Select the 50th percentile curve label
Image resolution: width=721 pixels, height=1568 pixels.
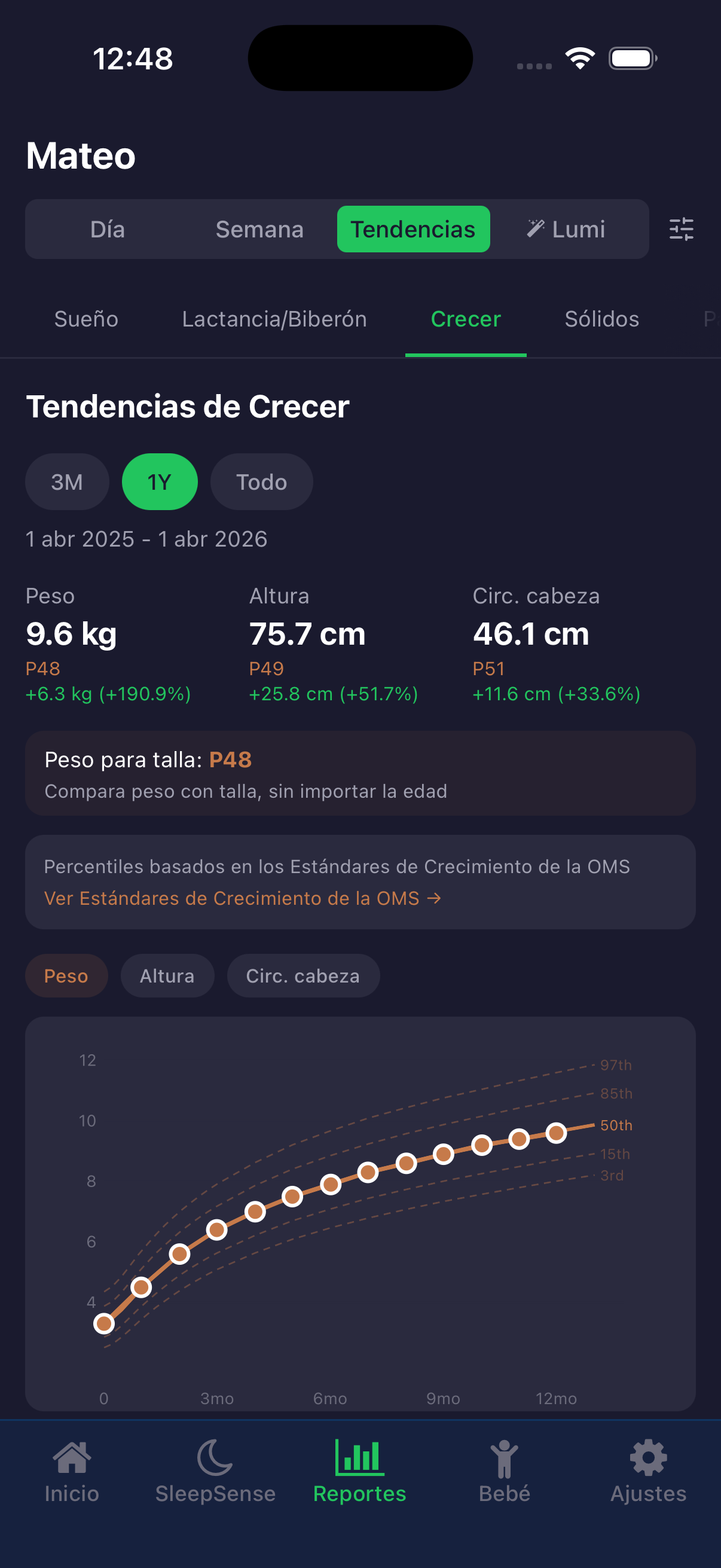click(x=615, y=1125)
